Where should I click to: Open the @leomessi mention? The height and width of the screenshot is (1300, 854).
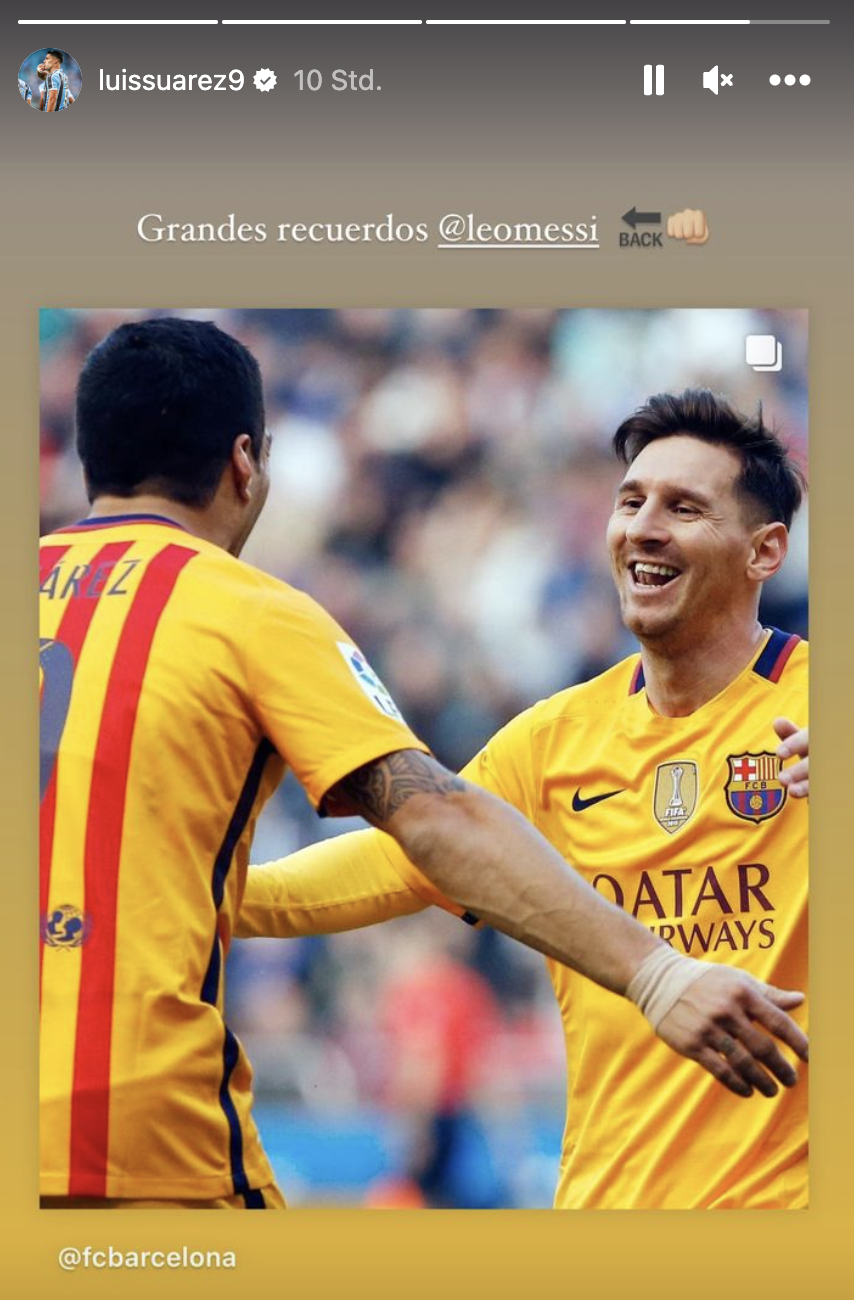[518, 229]
